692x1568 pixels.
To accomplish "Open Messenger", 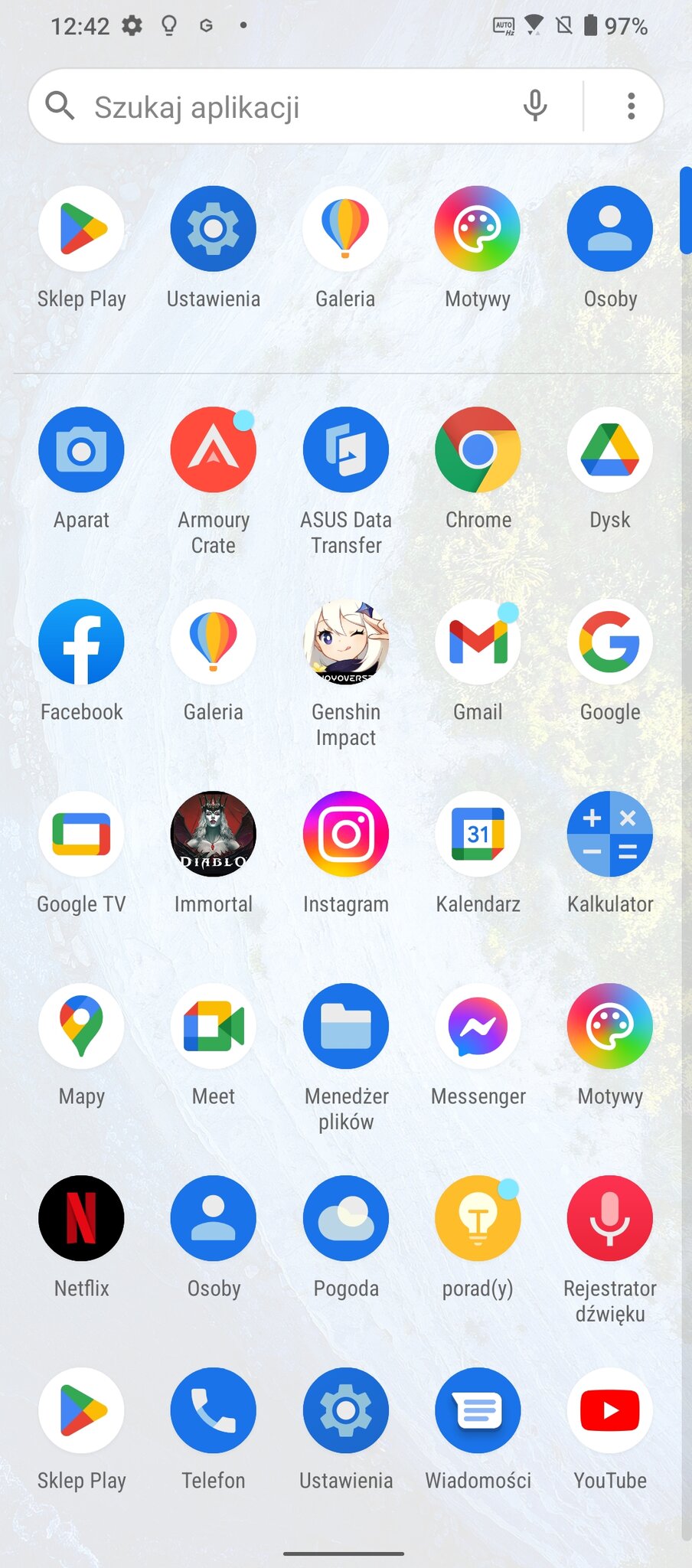I will pyautogui.click(x=478, y=1026).
